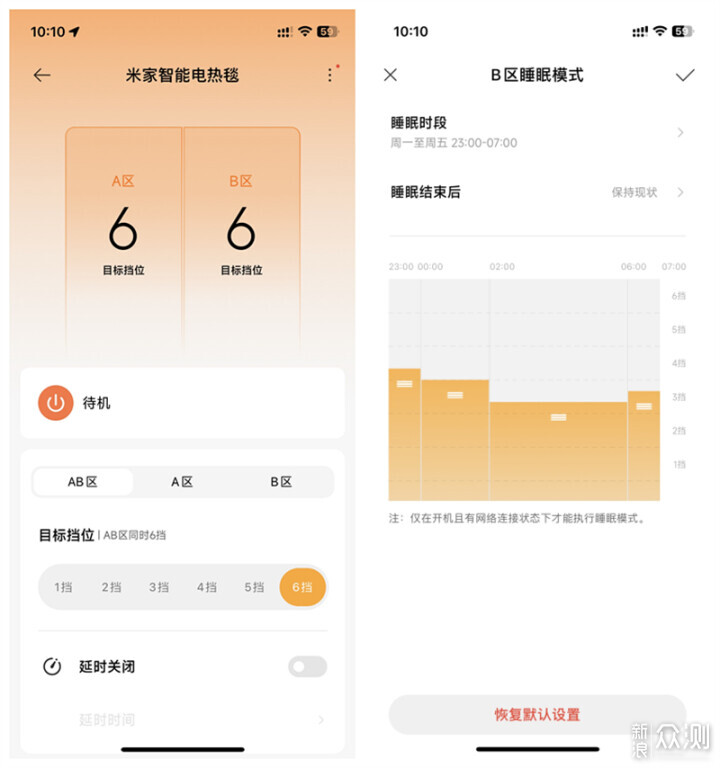Switch to the A区 segment
The image size is (720, 768).
click(182, 482)
